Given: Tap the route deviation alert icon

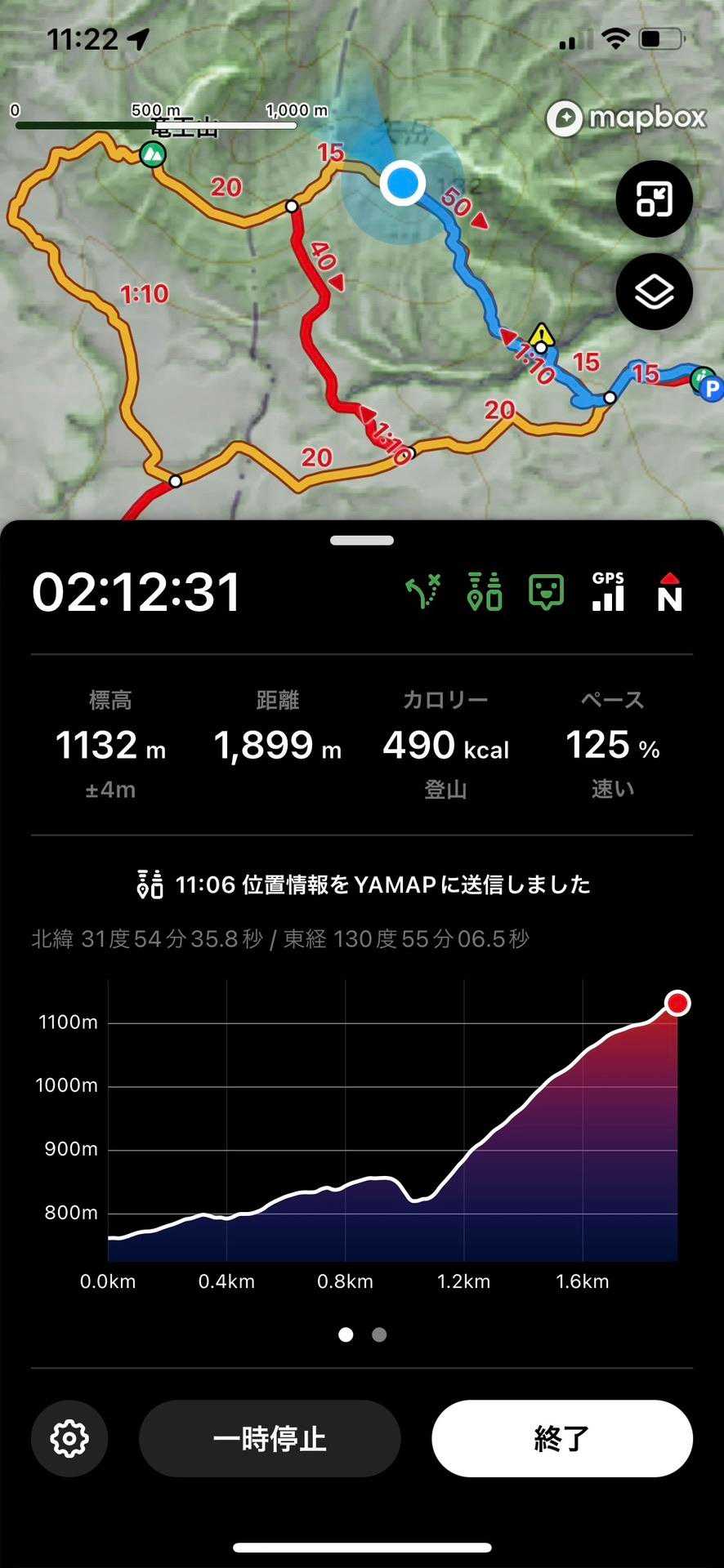Looking at the screenshot, I should click(x=424, y=592).
